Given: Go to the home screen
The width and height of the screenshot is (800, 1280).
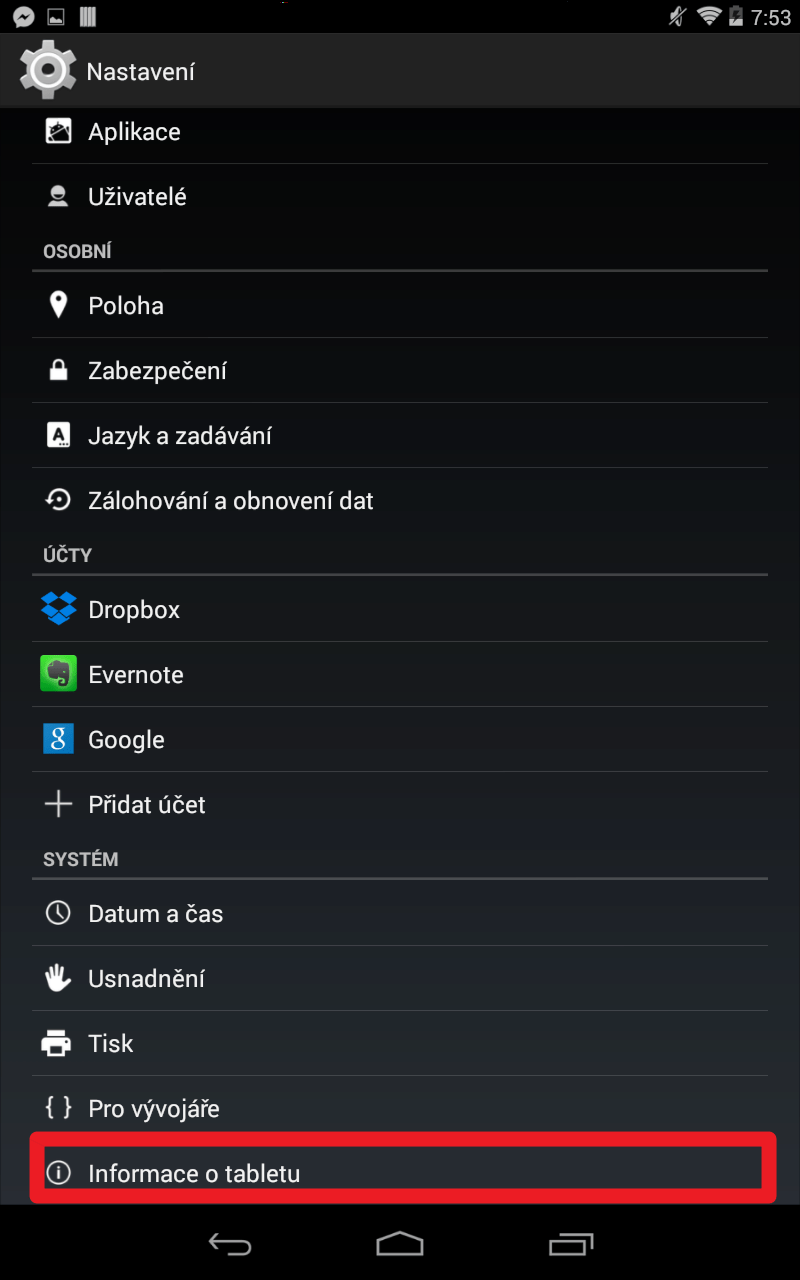Looking at the screenshot, I should 400,1243.
